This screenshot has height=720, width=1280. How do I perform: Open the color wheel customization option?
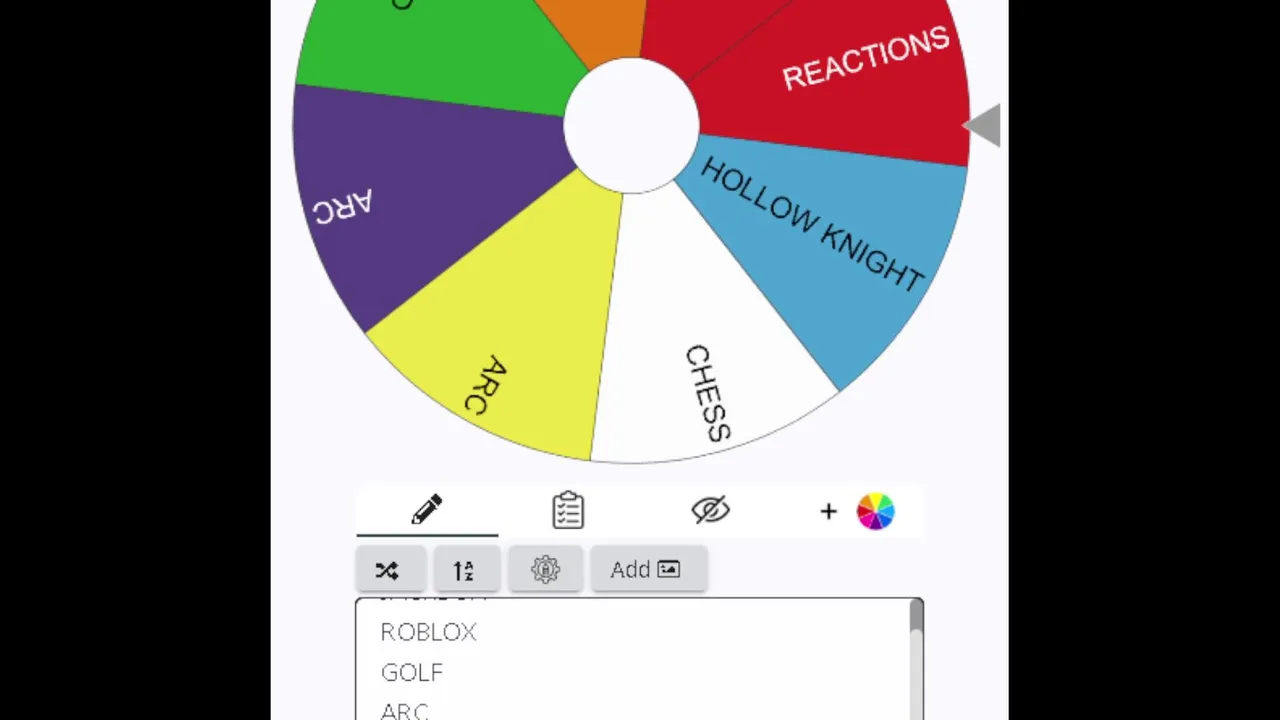click(x=875, y=512)
